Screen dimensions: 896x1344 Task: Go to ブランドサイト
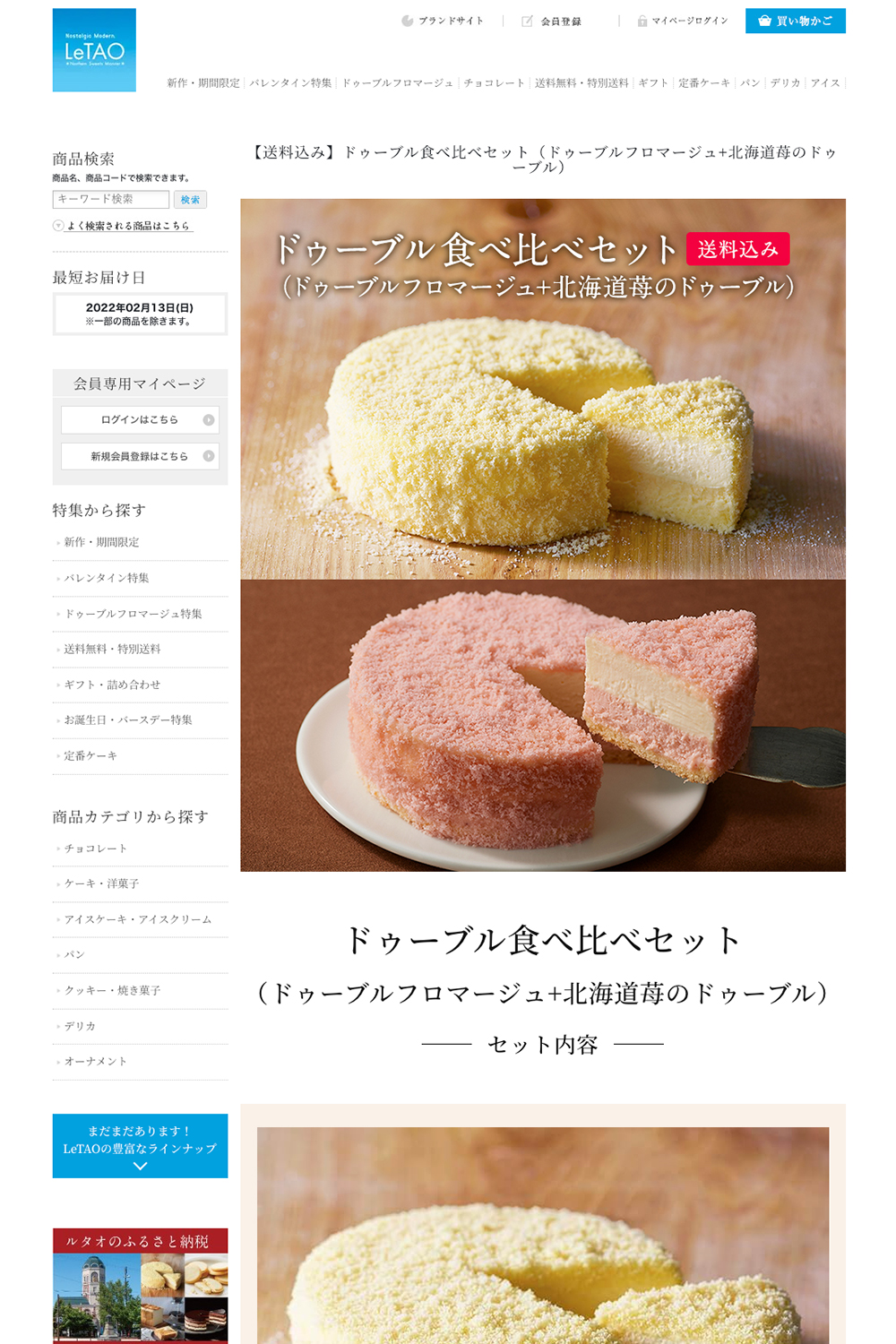click(443, 21)
